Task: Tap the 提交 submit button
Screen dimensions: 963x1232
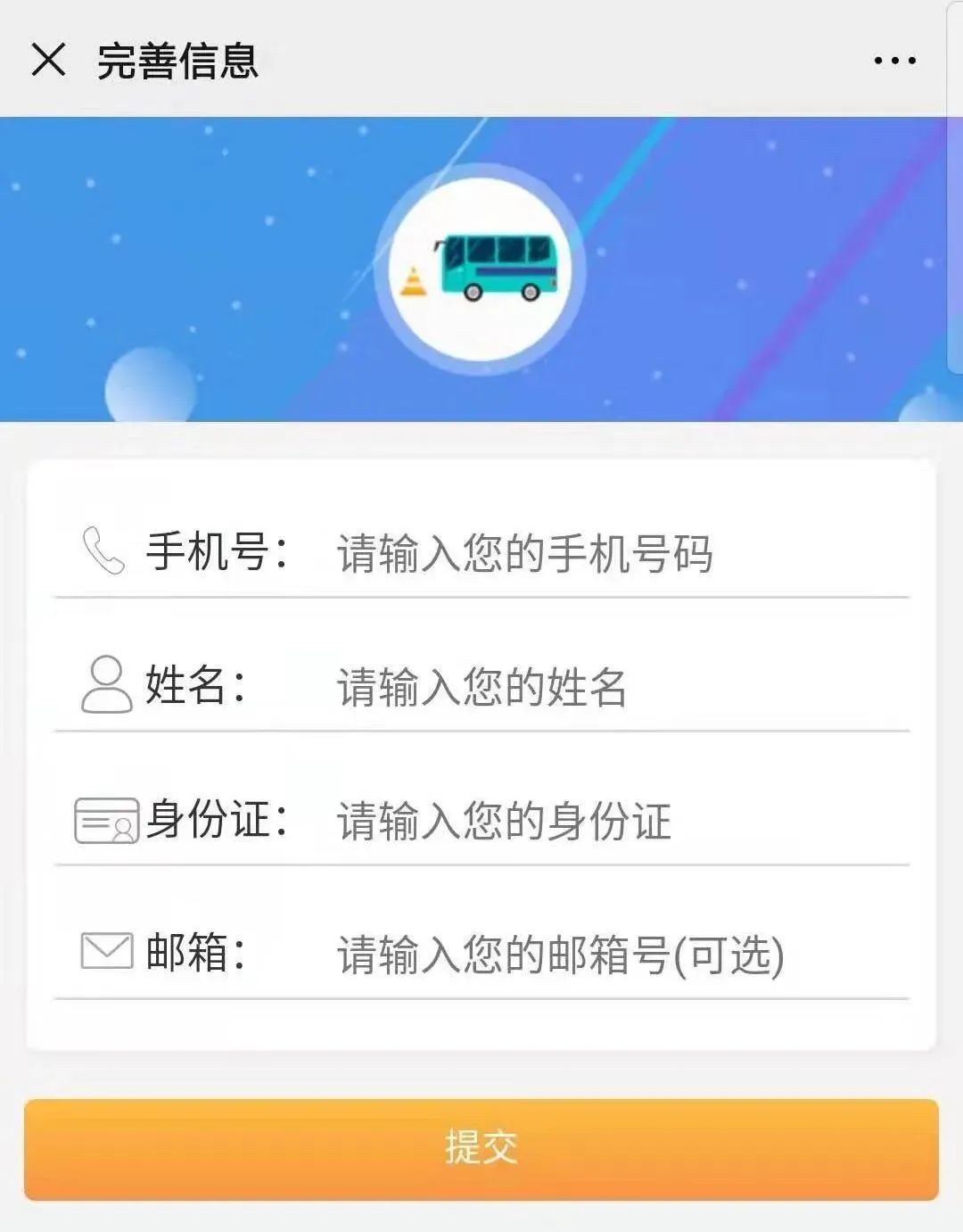Action: pyautogui.click(x=481, y=1149)
